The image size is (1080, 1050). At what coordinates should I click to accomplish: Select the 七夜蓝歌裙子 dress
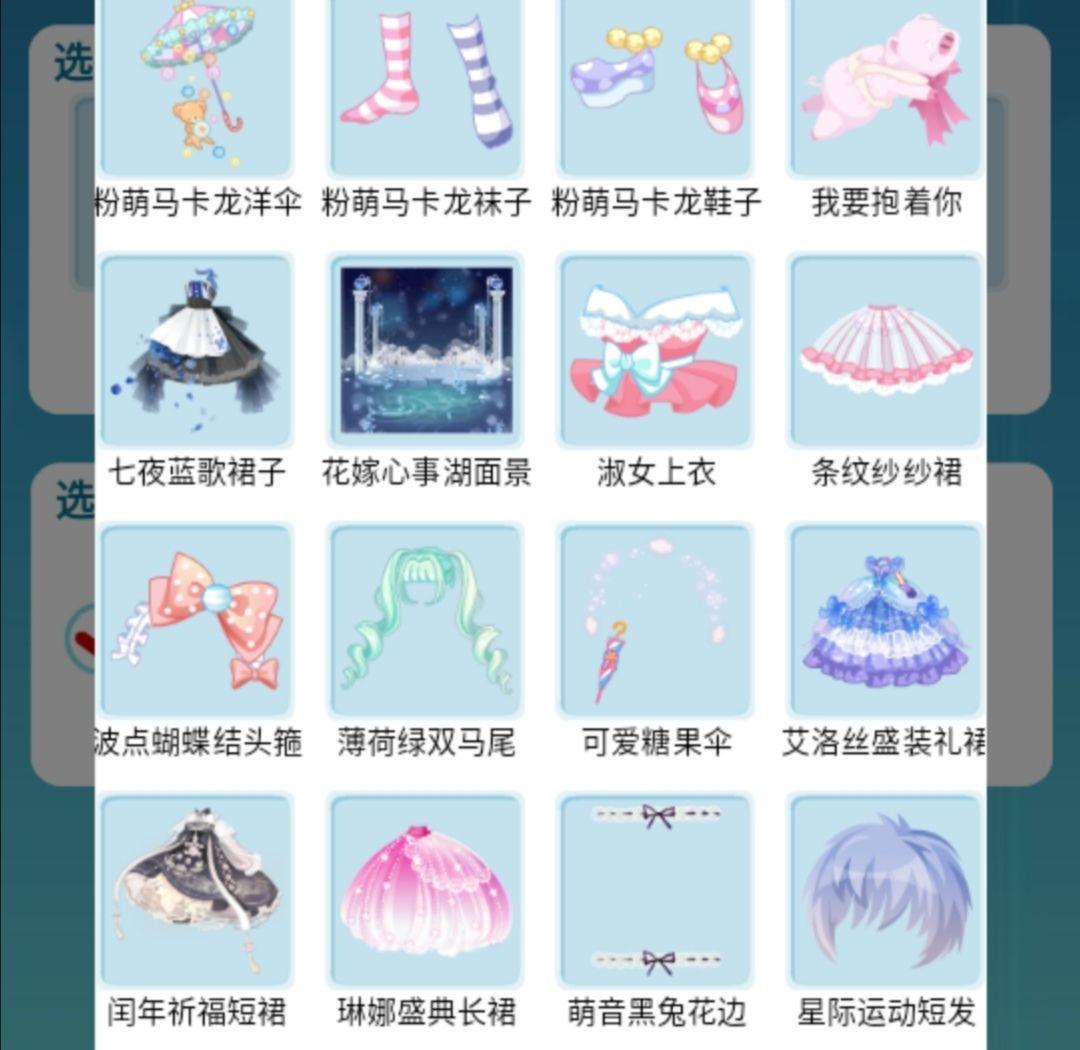[x=197, y=350]
